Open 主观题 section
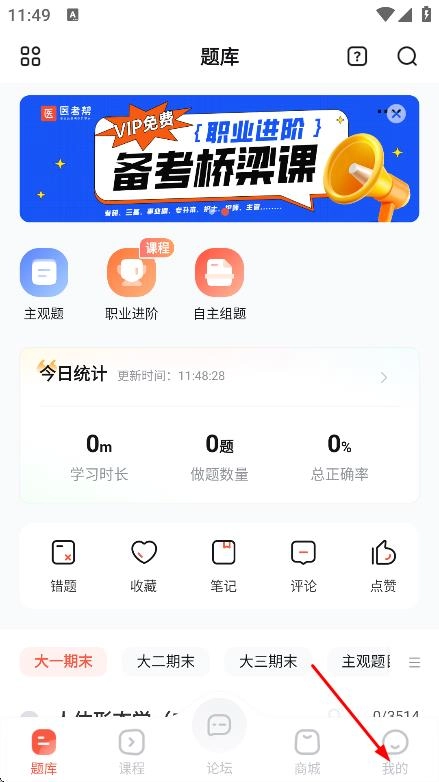439x782 pixels. (44, 284)
